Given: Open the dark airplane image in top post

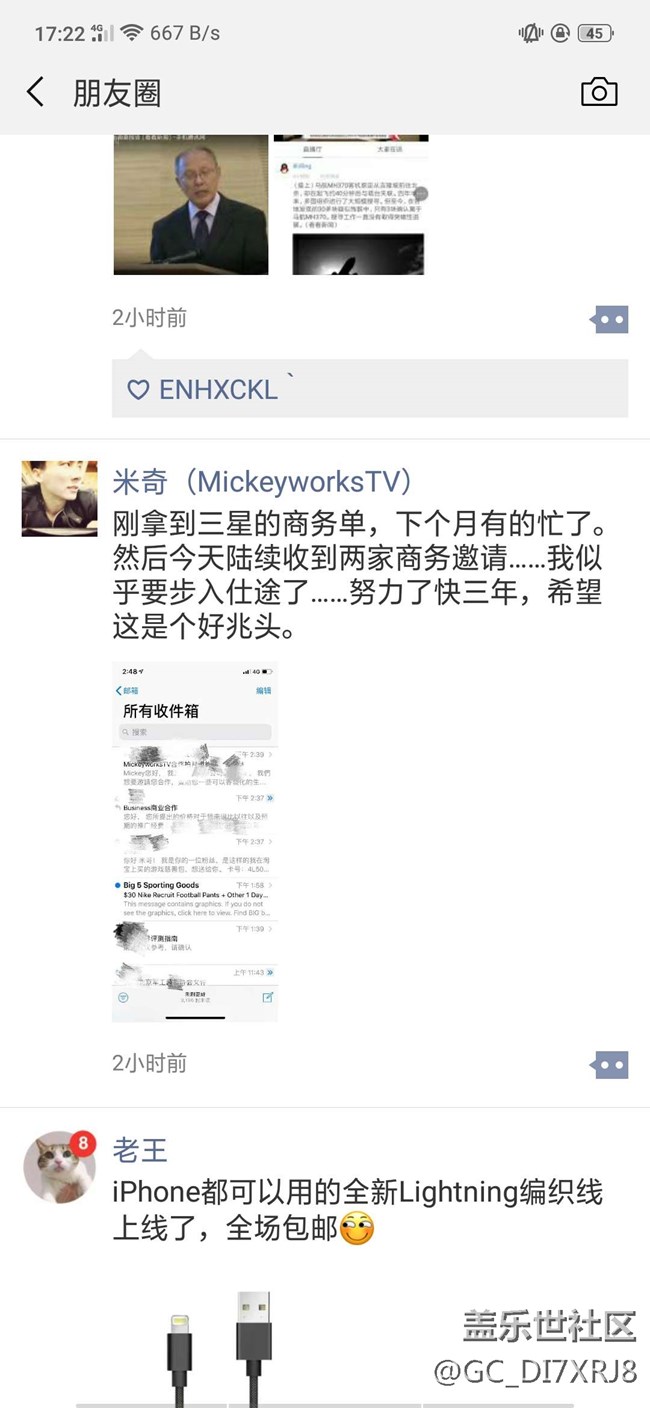Looking at the screenshot, I should tap(358, 255).
